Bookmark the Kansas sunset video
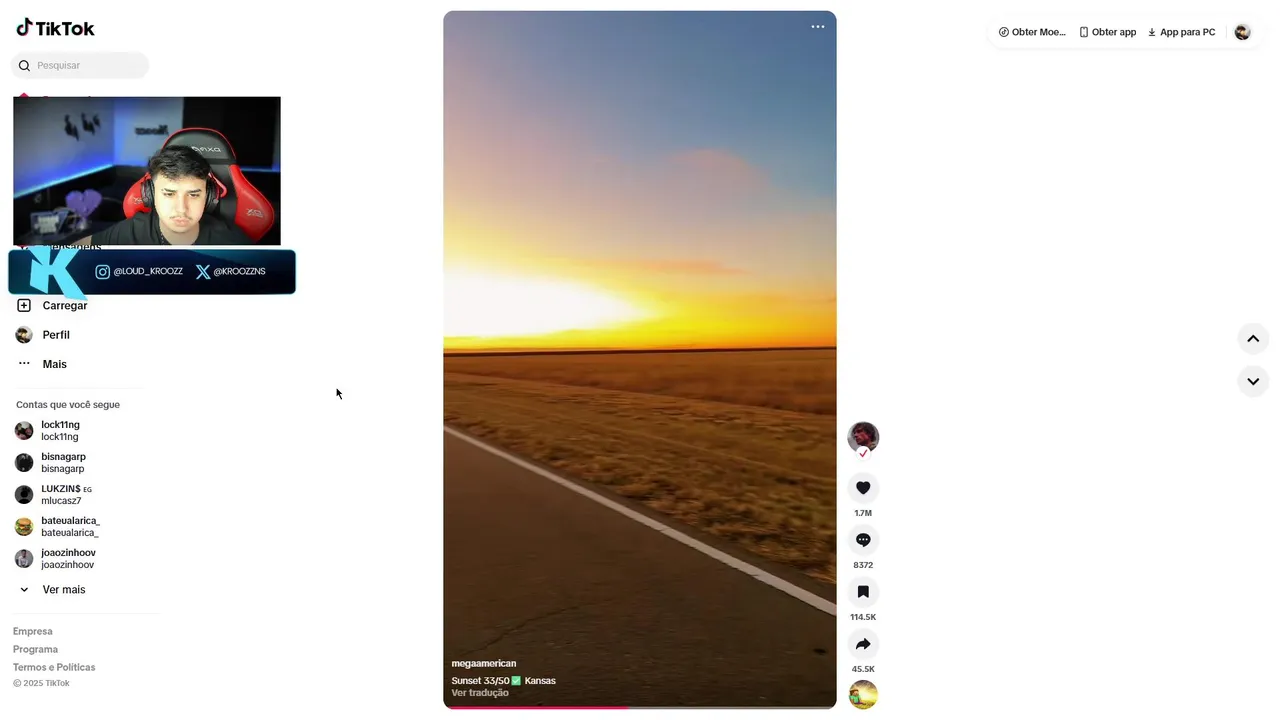This screenshot has height=720, width=1280. pyautogui.click(x=863, y=592)
